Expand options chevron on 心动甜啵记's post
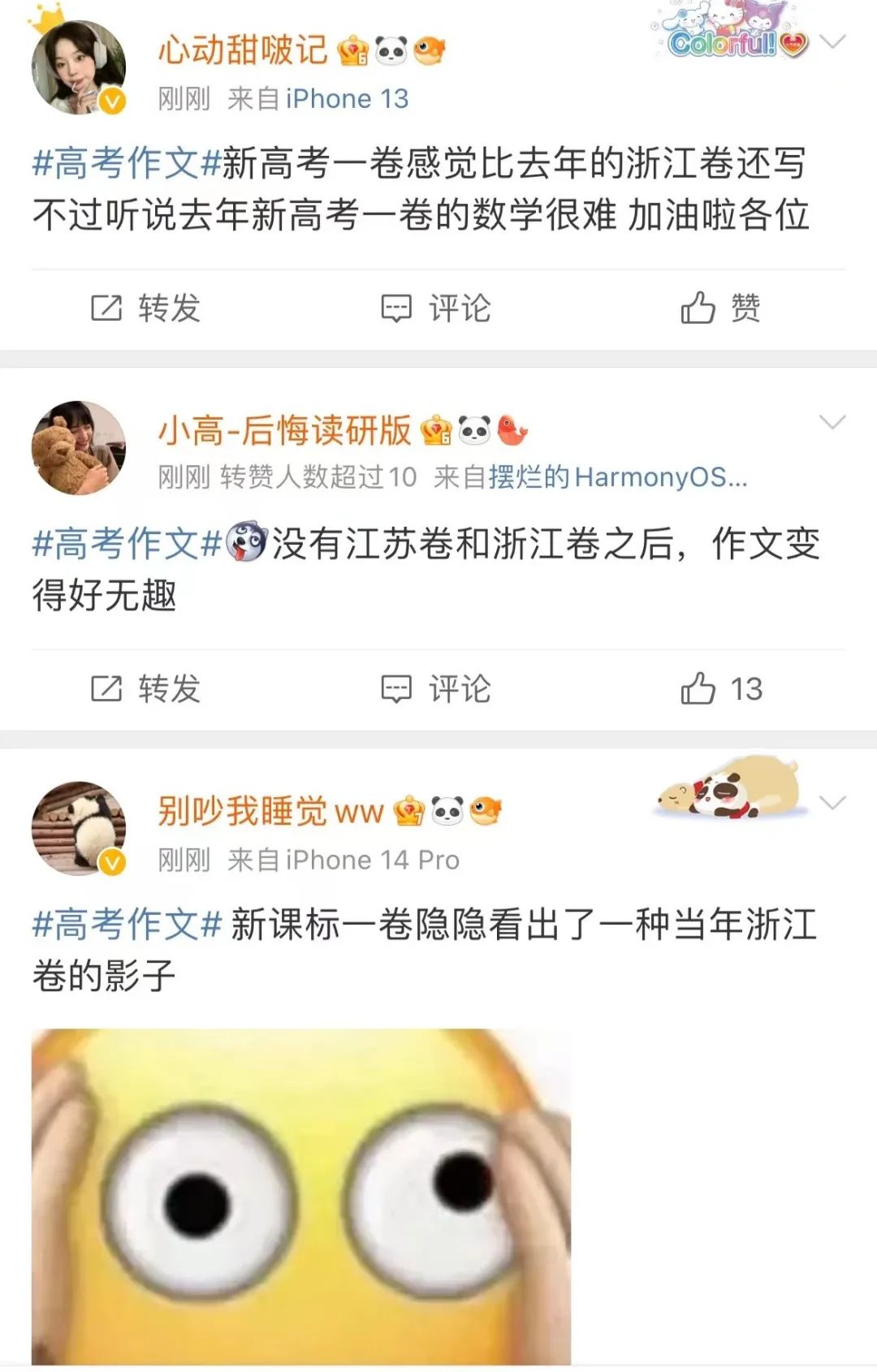The width and height of the screenshot is (877, 1372). (x=833, y=41)
